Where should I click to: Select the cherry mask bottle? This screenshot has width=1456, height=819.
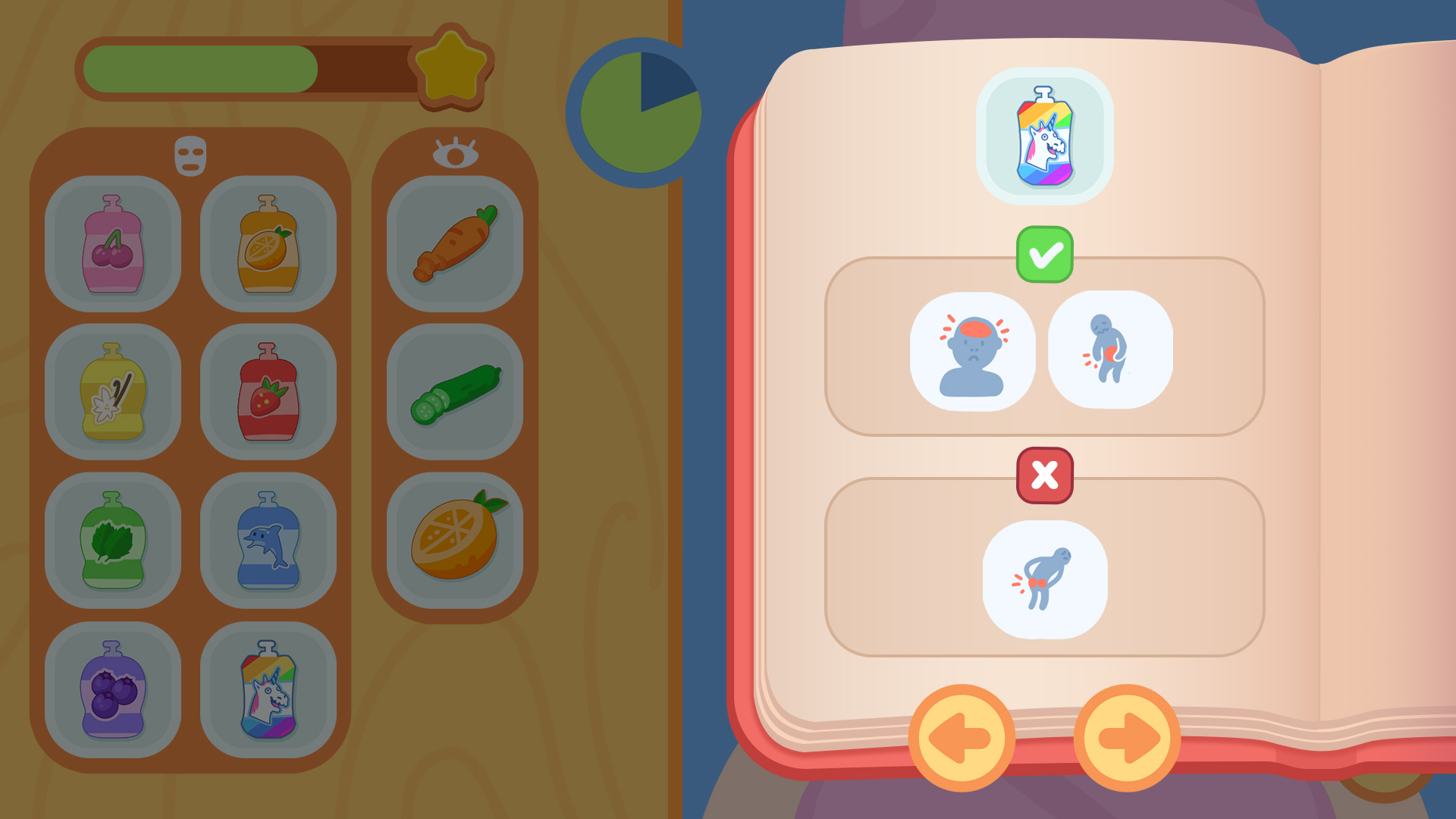click(113, 244)
